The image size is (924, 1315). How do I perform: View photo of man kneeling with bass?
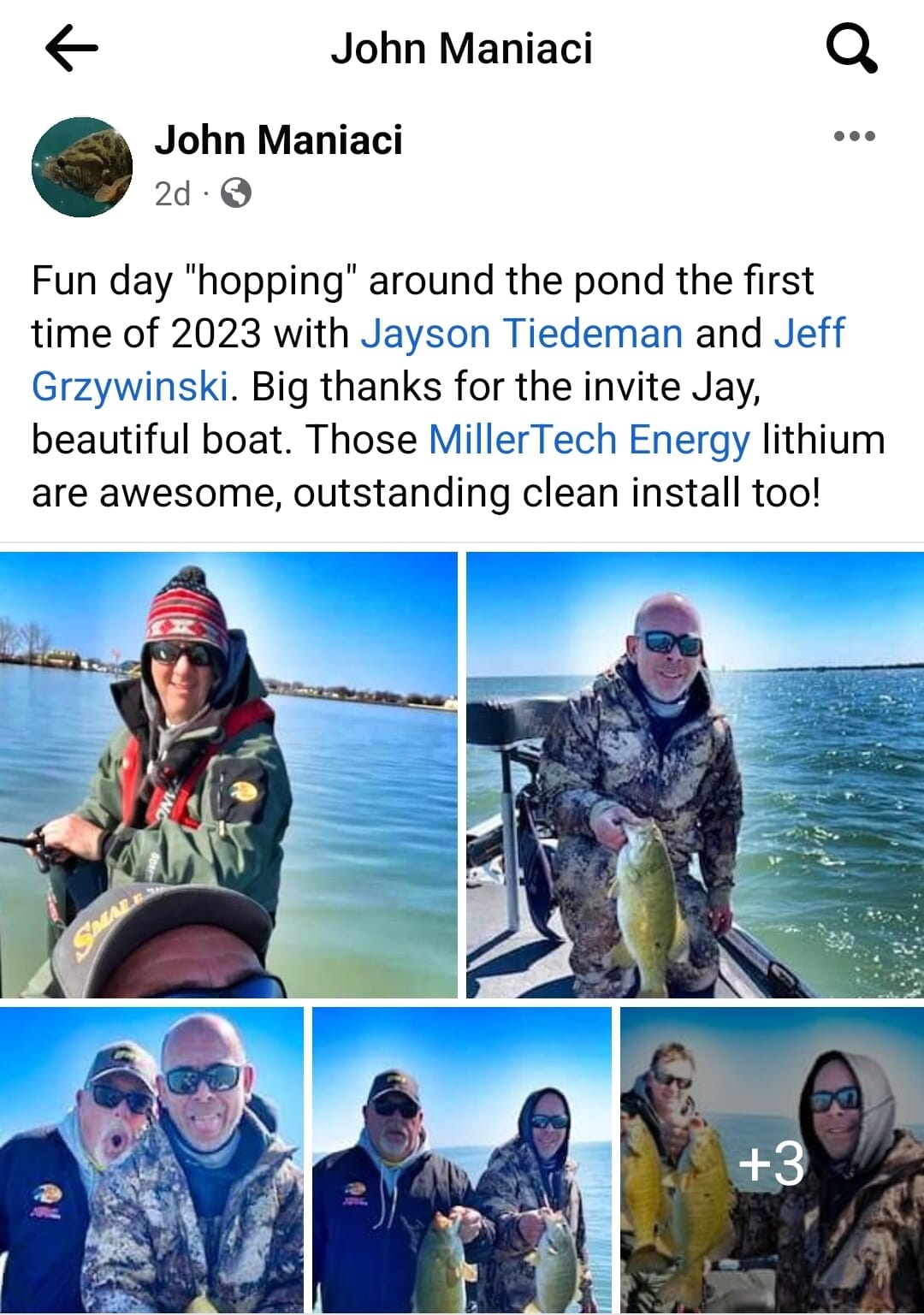point(695,774)
